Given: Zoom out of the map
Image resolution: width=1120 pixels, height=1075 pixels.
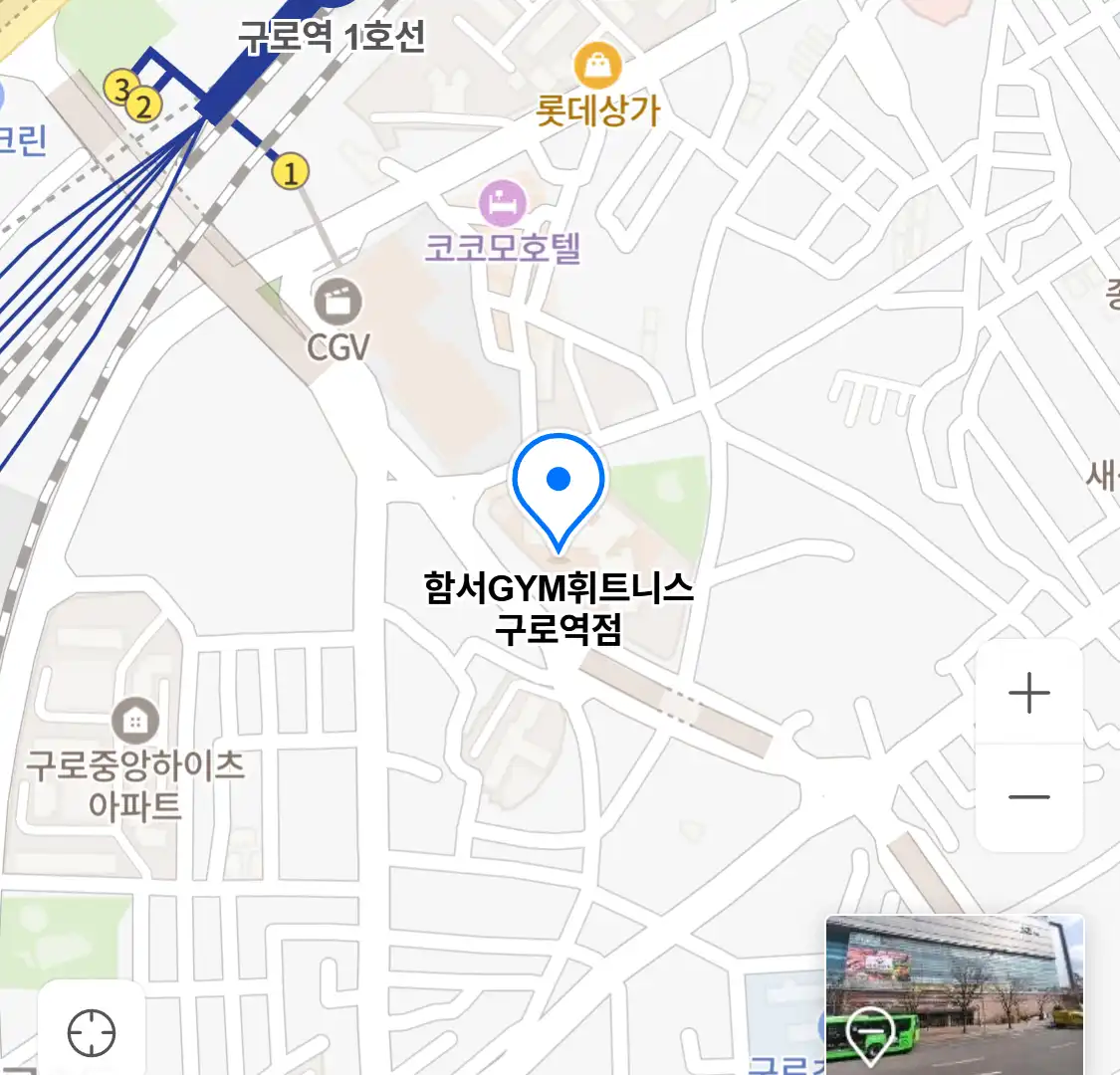Looking at the screenshot, I should click(1028, 797).
